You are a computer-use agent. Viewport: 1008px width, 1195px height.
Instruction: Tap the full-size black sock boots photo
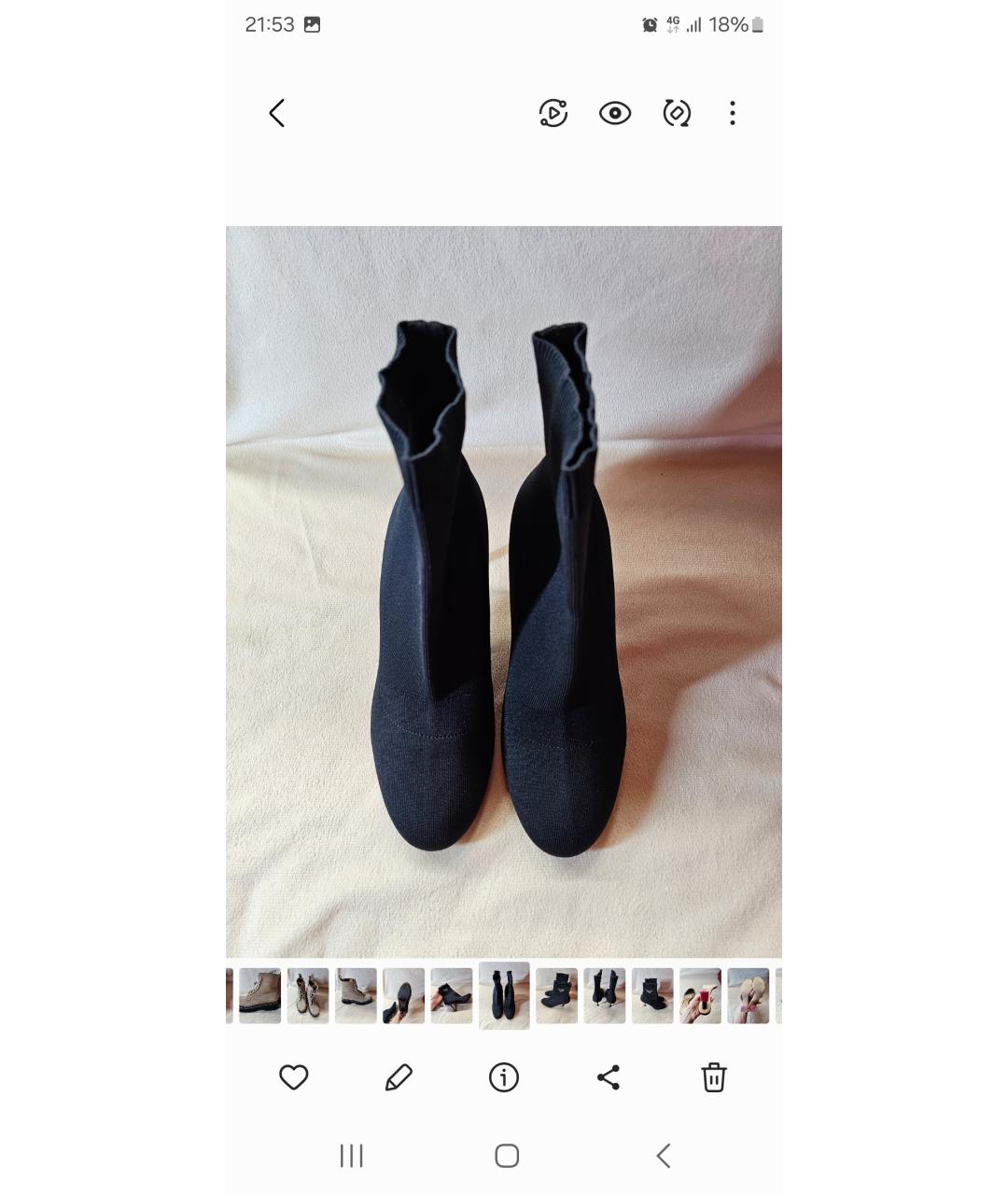point(504,592)
